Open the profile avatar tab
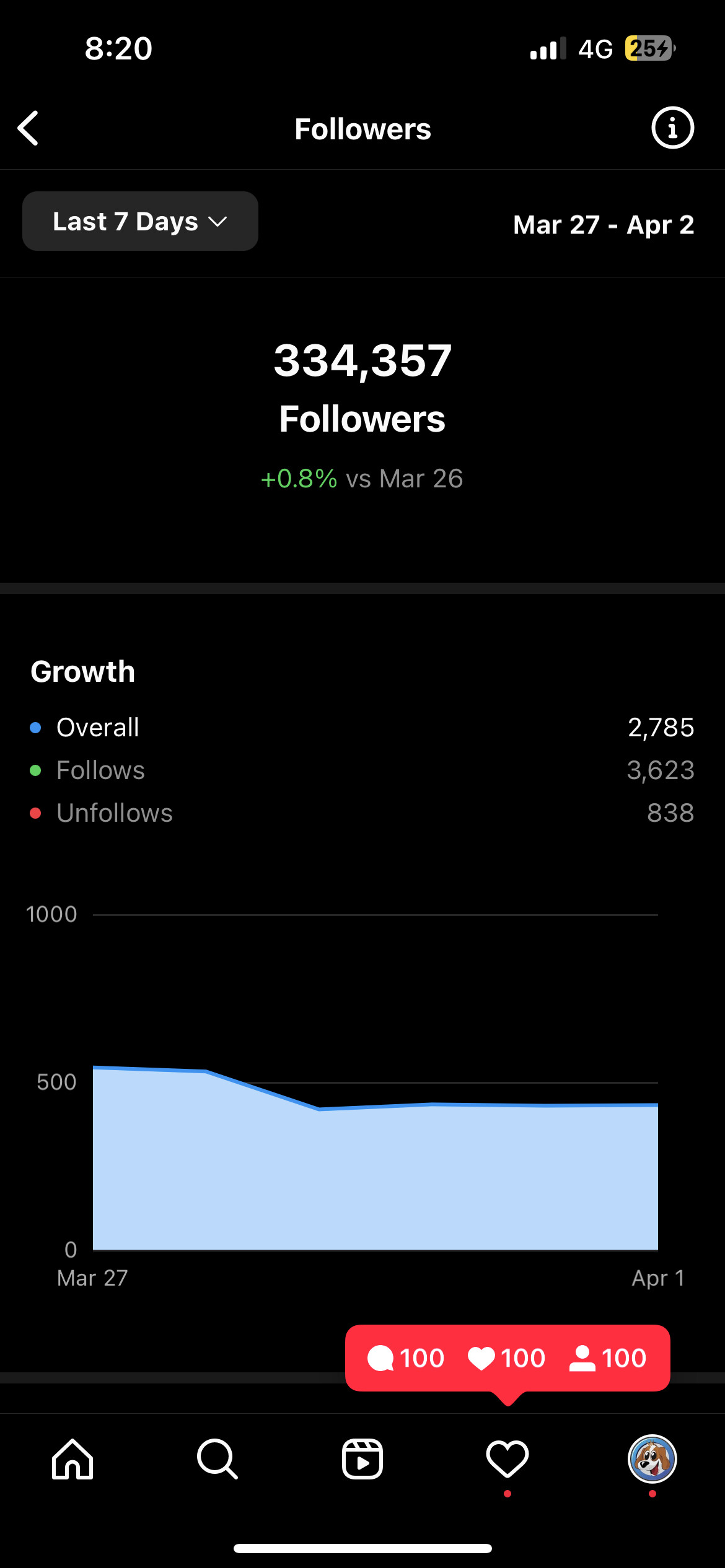 (652, 1459)
